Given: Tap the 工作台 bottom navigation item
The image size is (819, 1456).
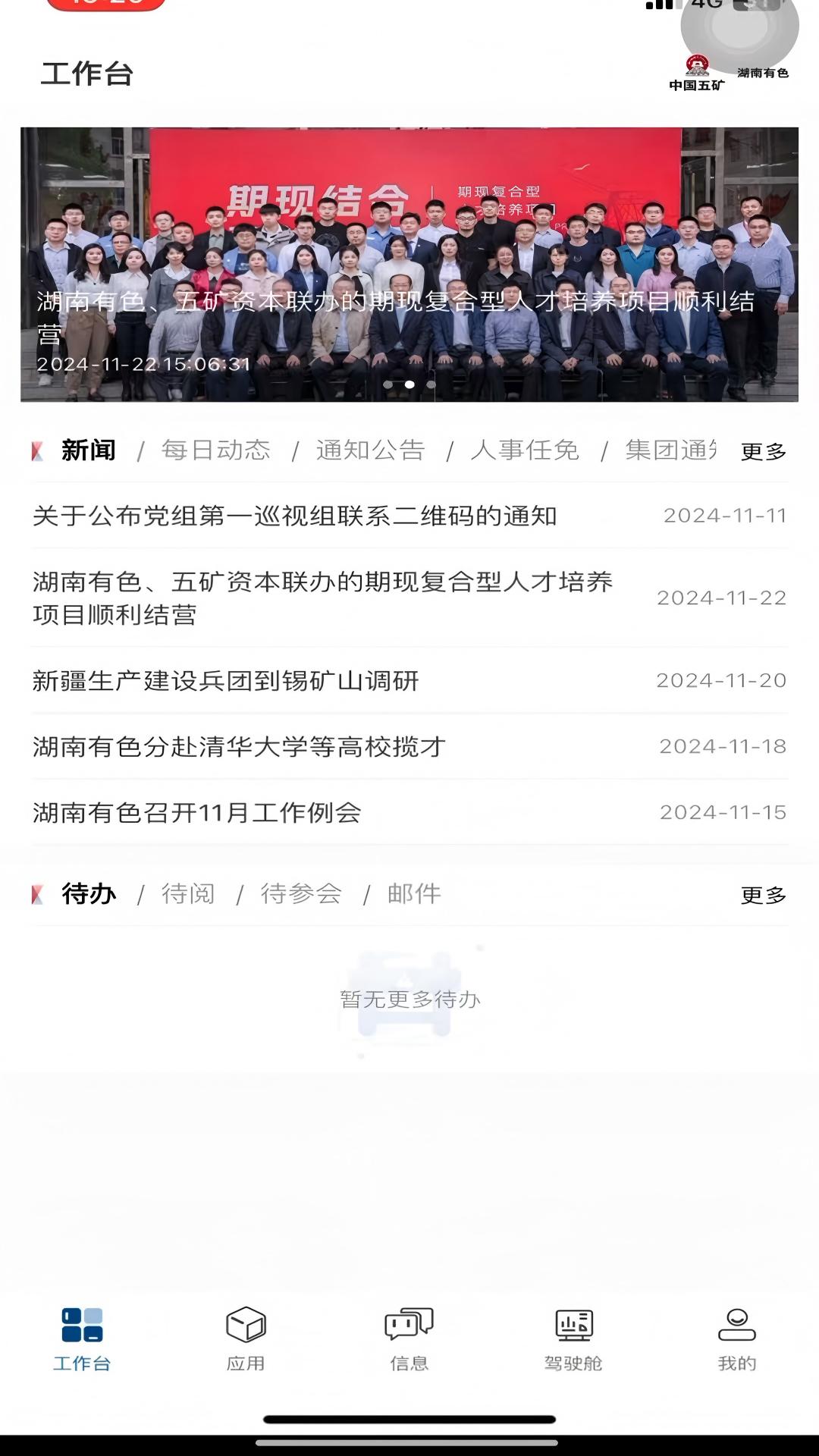Looking at the screenshot, I should pyautogui.click(x=82, y=1339).
